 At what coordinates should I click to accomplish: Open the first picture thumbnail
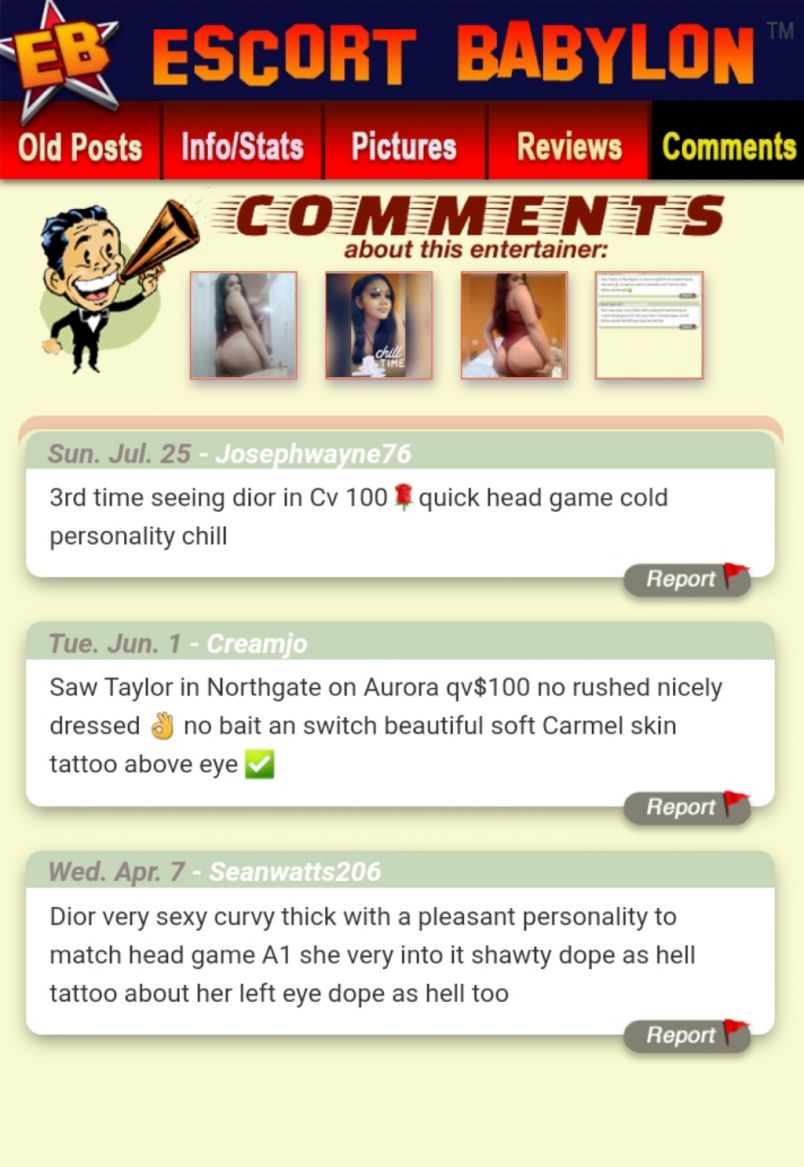[x=243, y=325]
